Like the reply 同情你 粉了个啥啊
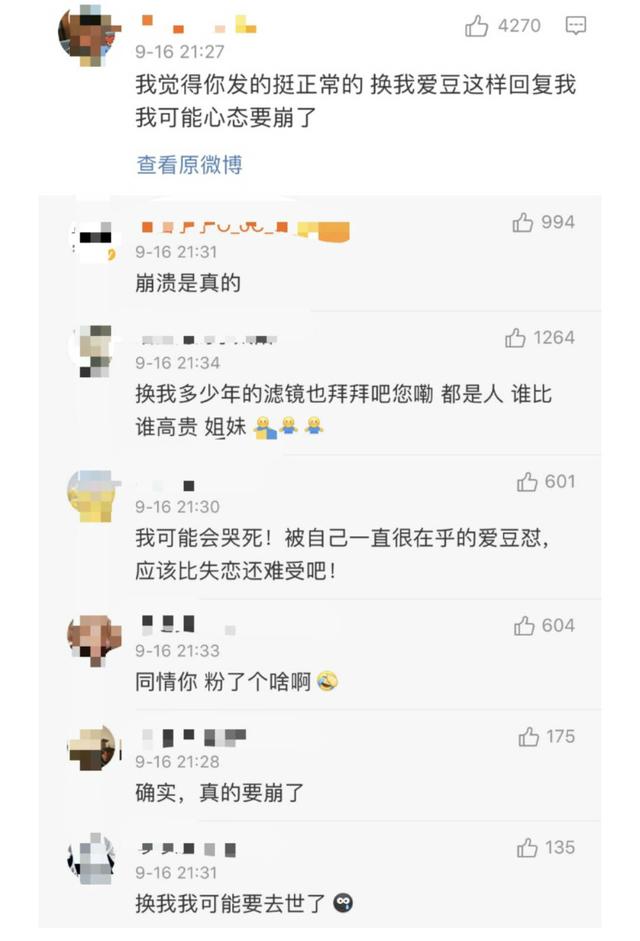 [524, 627]
